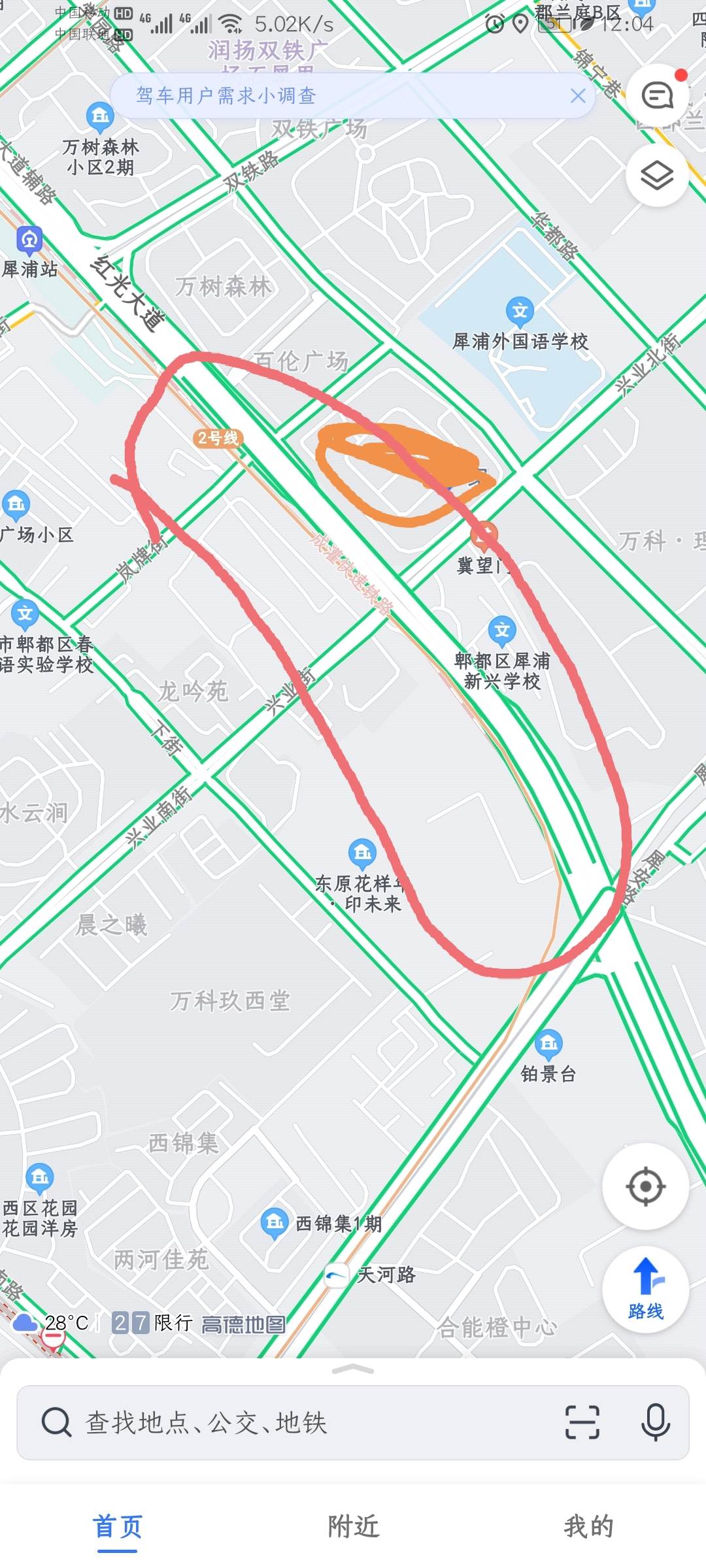View the 28°C weather info
This screenshot has width=706, height=1568.
point(52,1324)
